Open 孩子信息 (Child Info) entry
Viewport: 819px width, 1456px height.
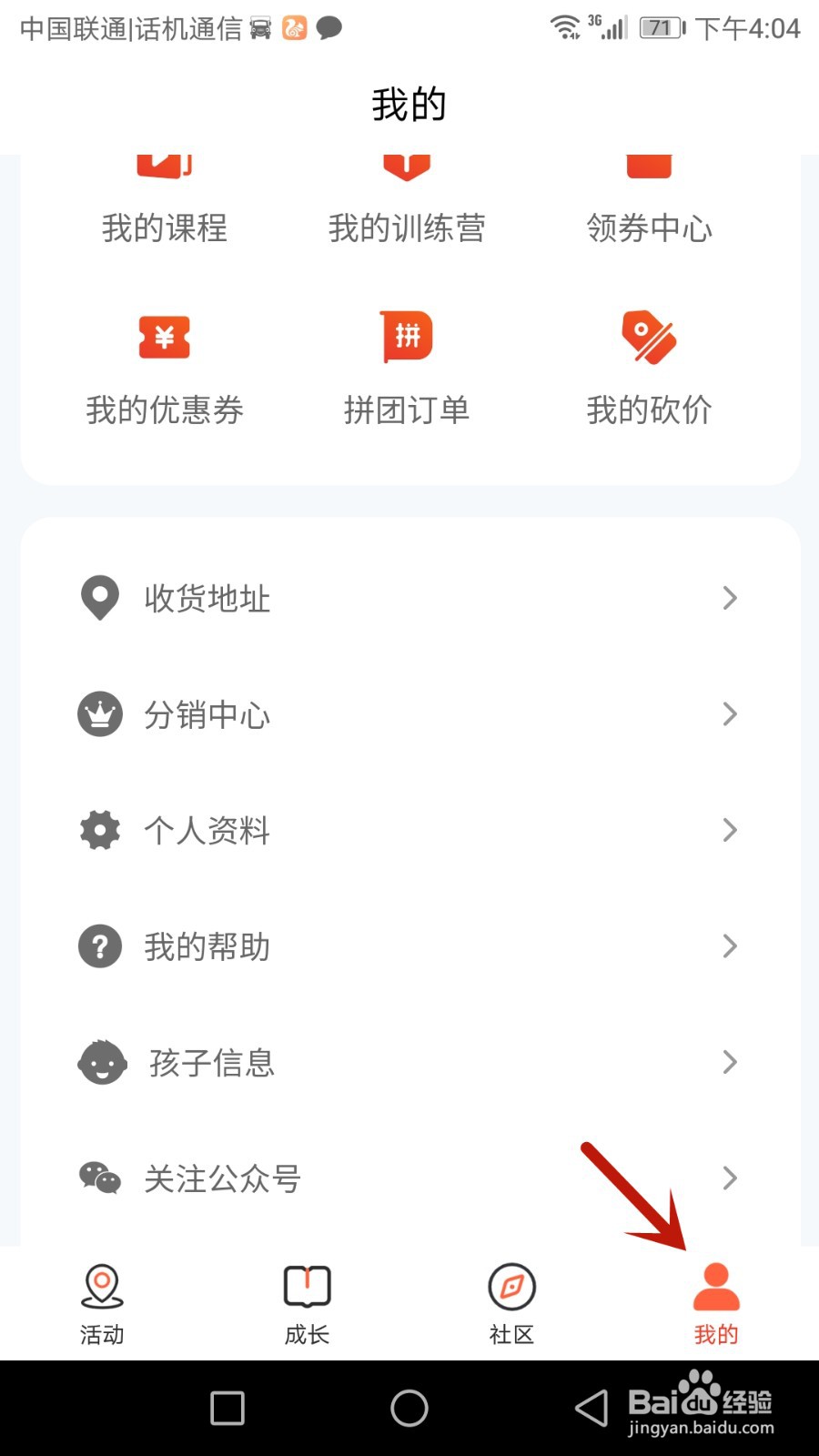[x=211, y=1062]
